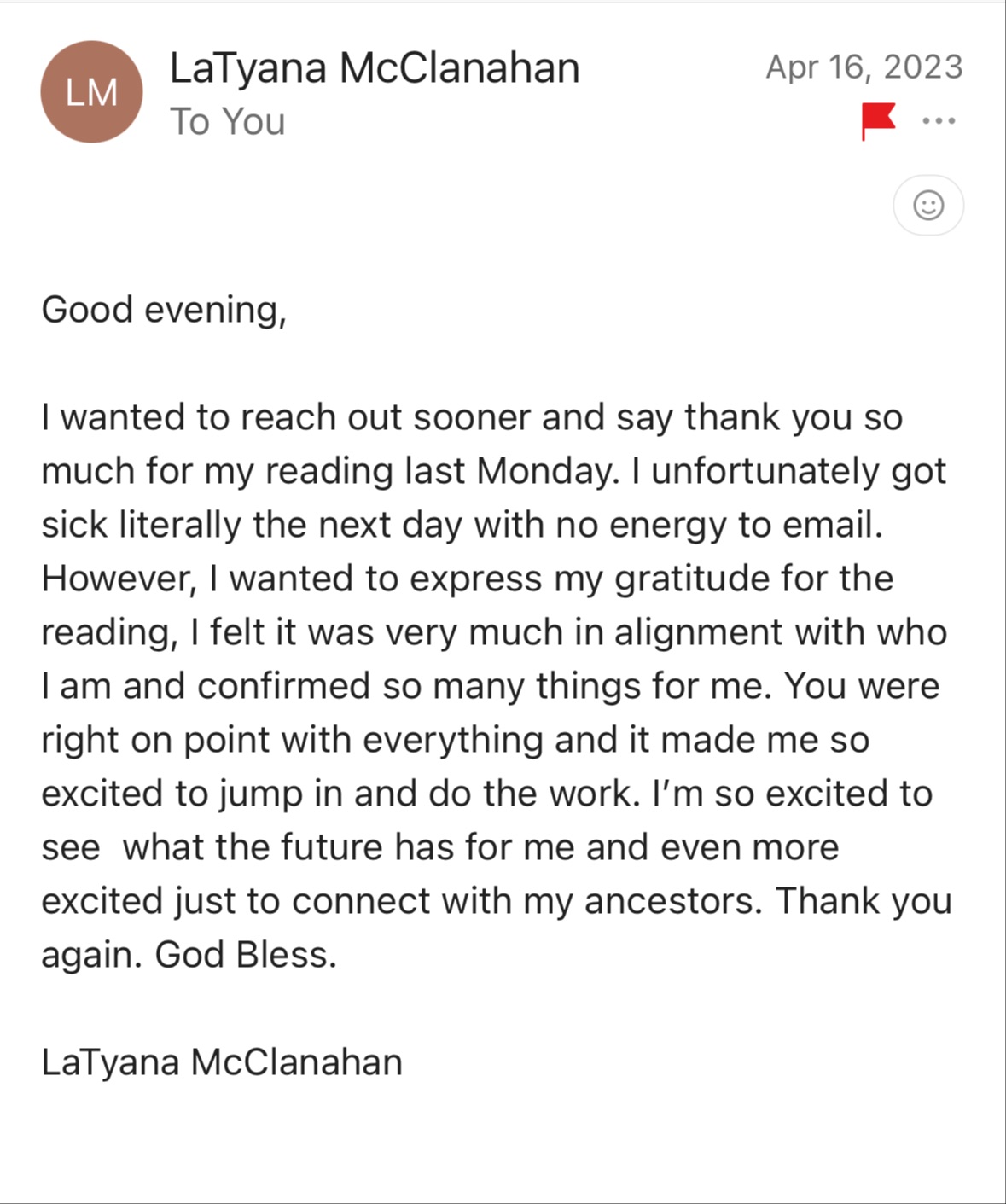Add an emoji reaction to the email

point(928,206)
